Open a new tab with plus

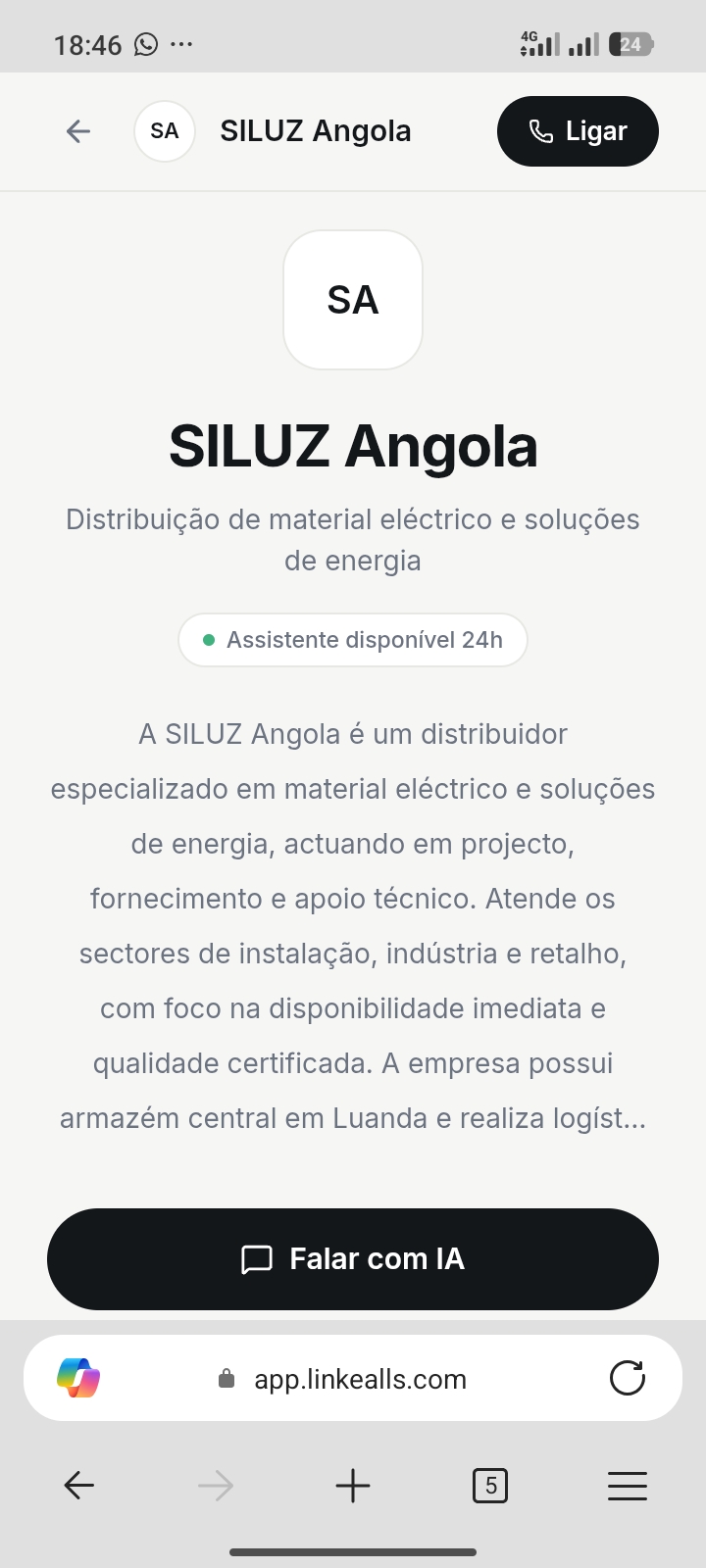[x=353, y=1487]
